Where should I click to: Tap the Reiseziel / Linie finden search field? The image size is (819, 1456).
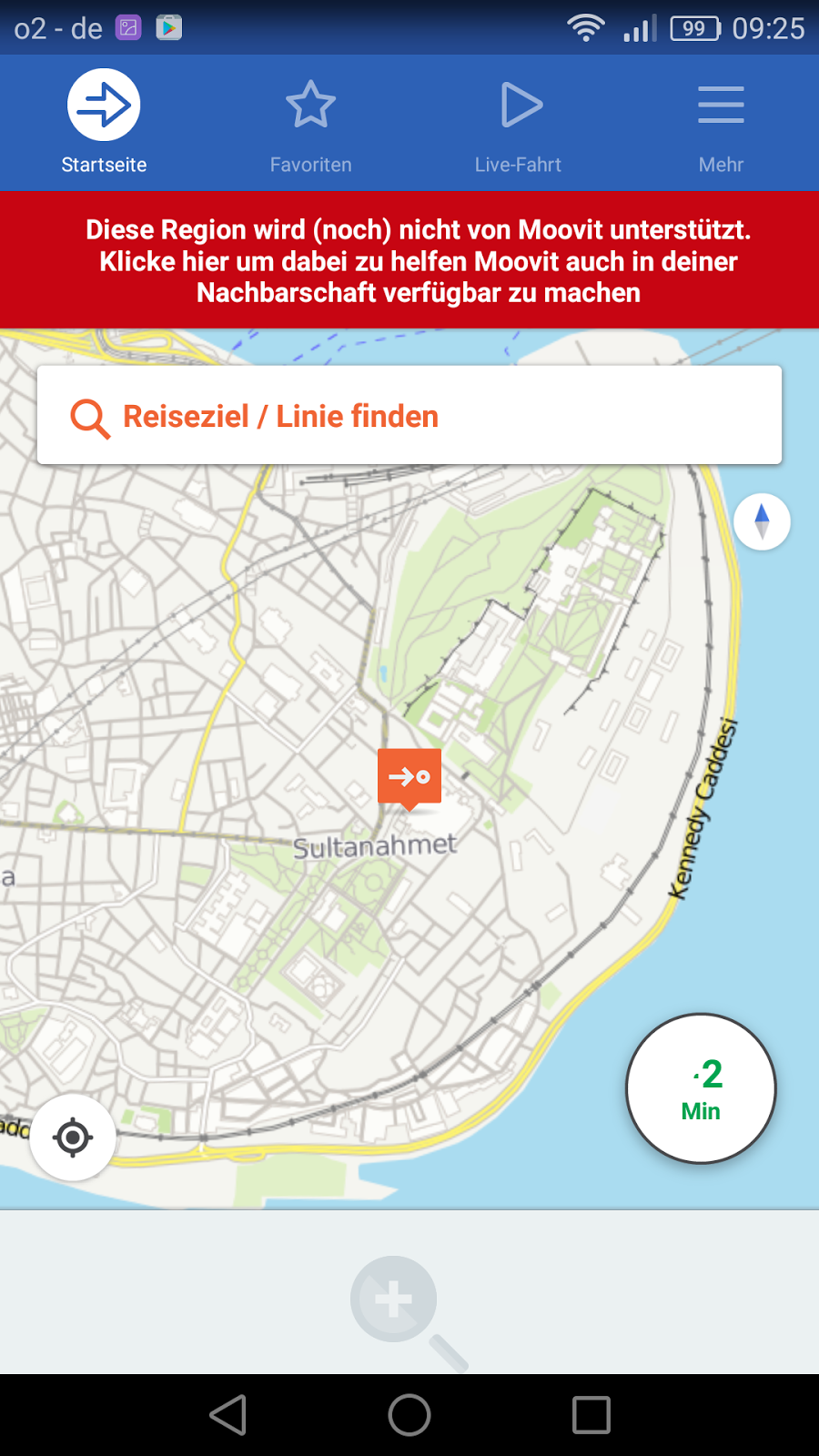pos(409,416)
